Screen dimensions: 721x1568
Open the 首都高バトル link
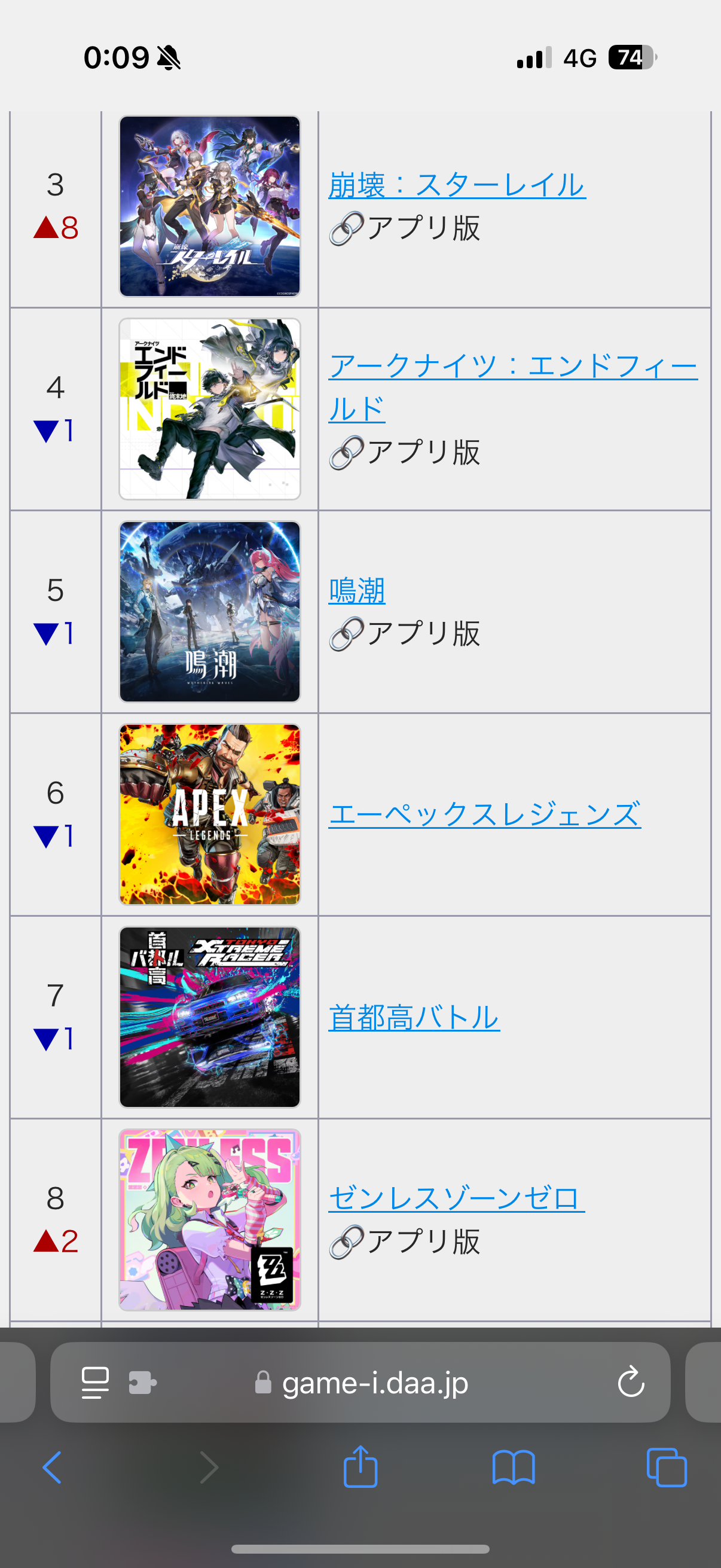point(414,1017)
